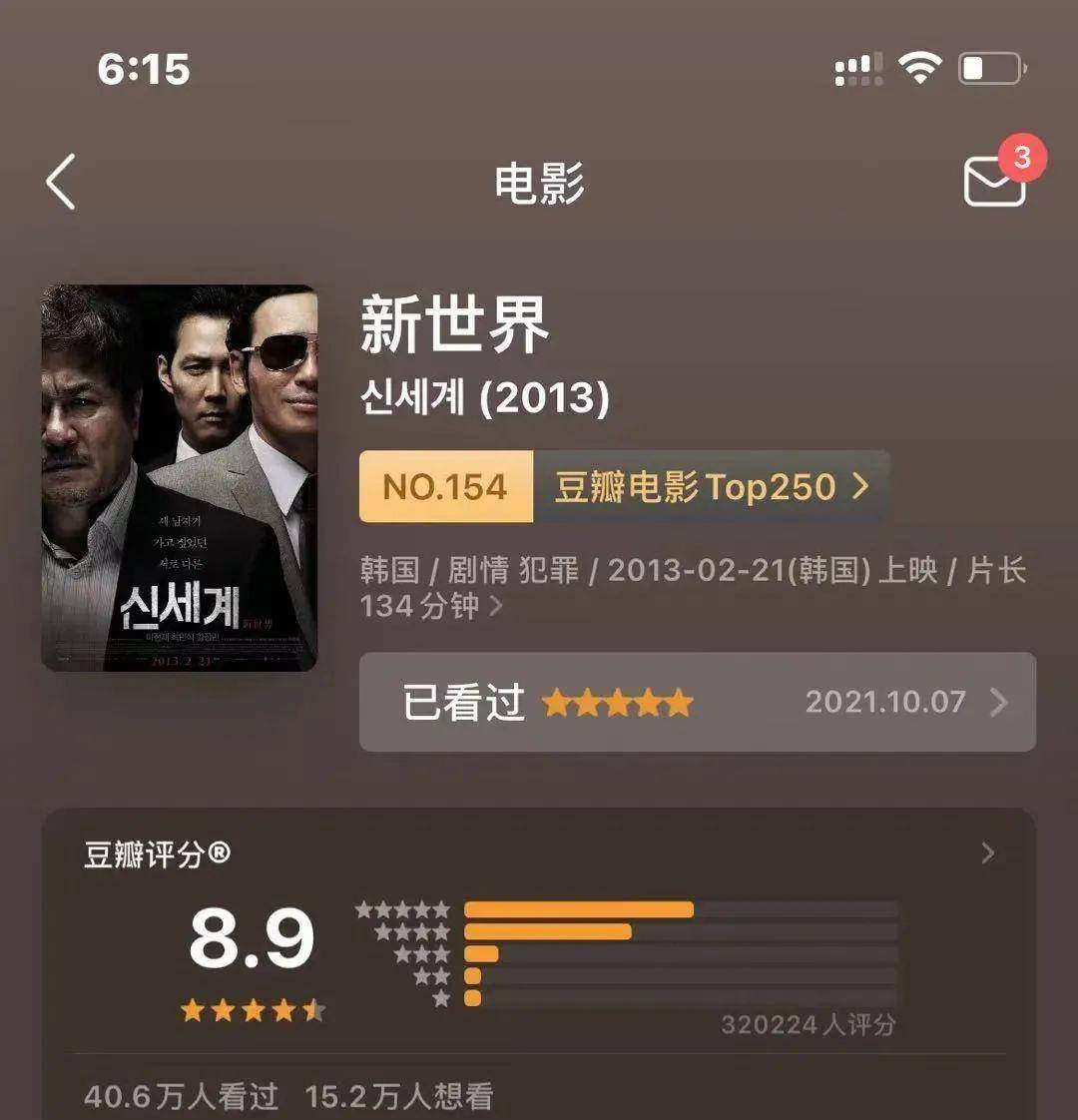Select the first star in your rating
Viewport: 1078px width, 1120px height.
click(559, 704)
